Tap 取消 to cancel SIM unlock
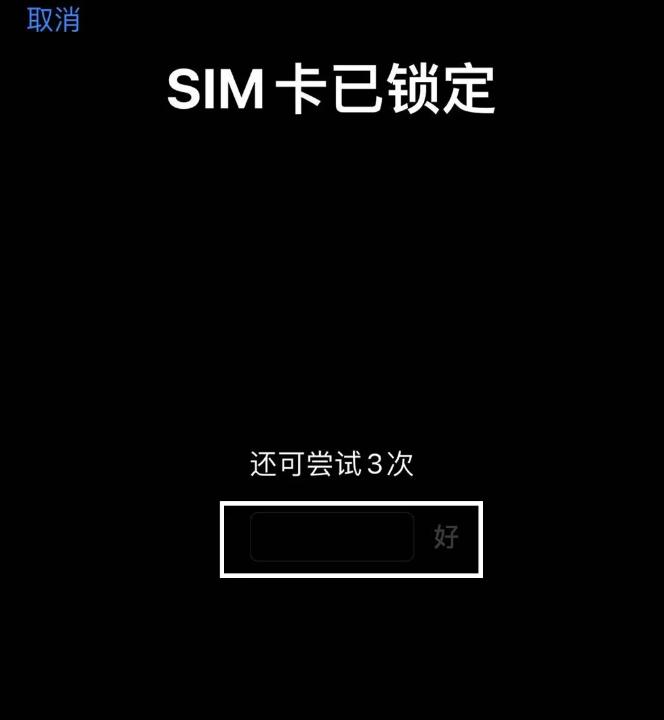The width and height of the screenshot is (664, 720). tap(53, 19)
